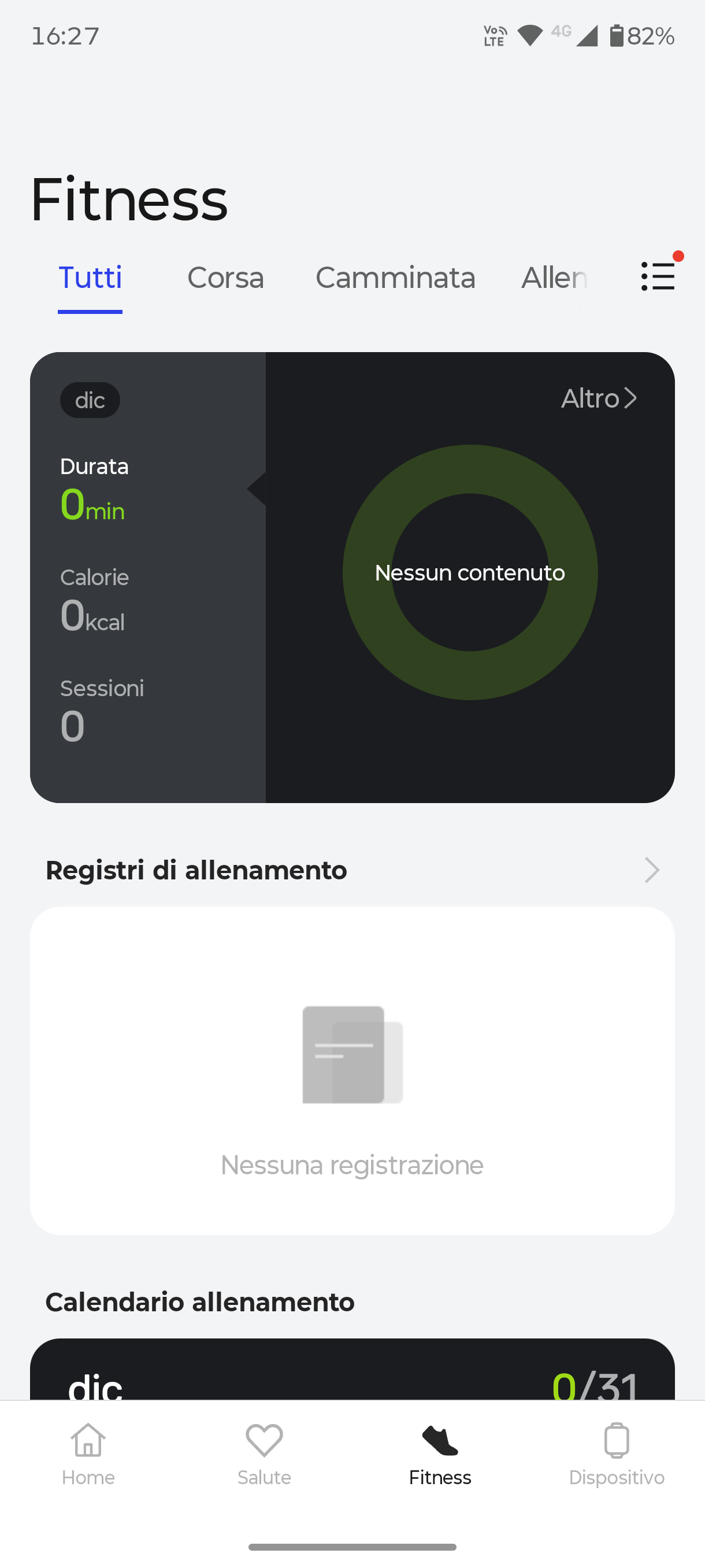Switch to the Corsa tab
The height and width of the screenshot is (1568, 705).
pyautogui.click(x=225, y=278)
